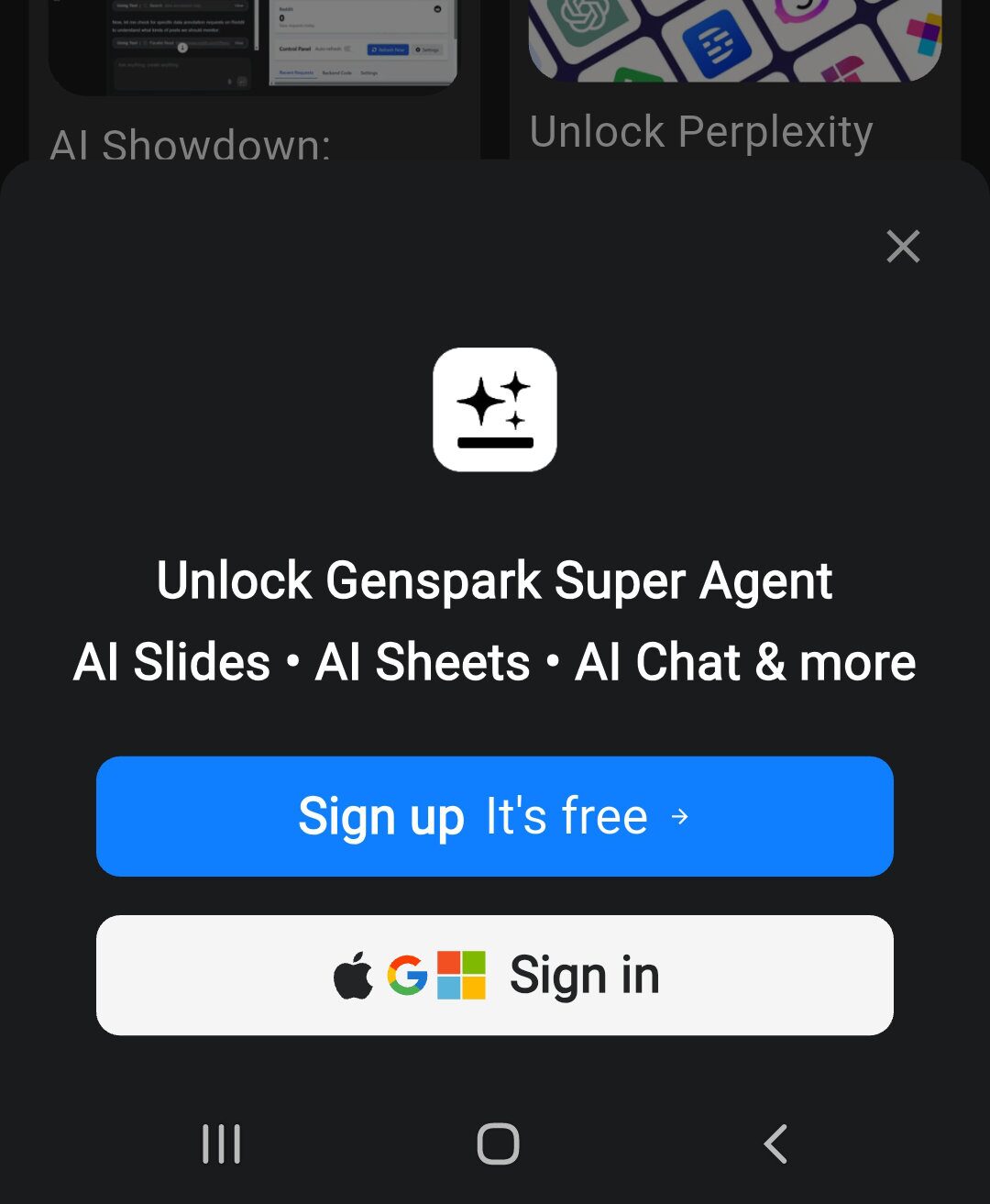Tap the Android recent apps icon
The height and width of the screenshot is (1204, 990).
(x=223, y=1143)
